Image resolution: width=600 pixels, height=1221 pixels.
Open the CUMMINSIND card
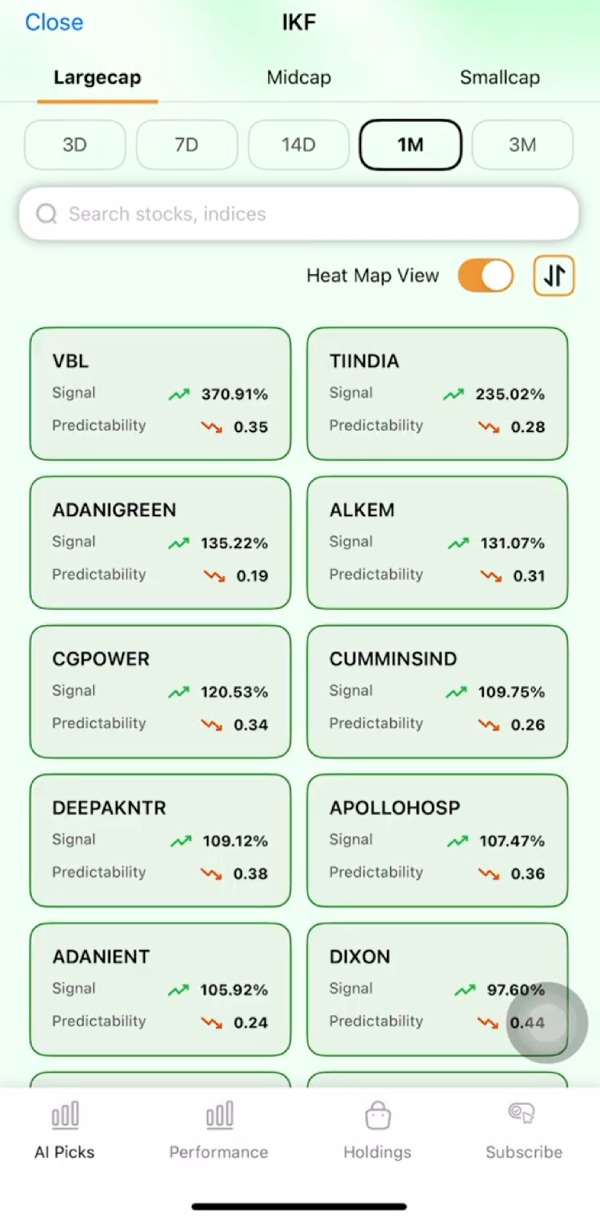coord(437,692)
